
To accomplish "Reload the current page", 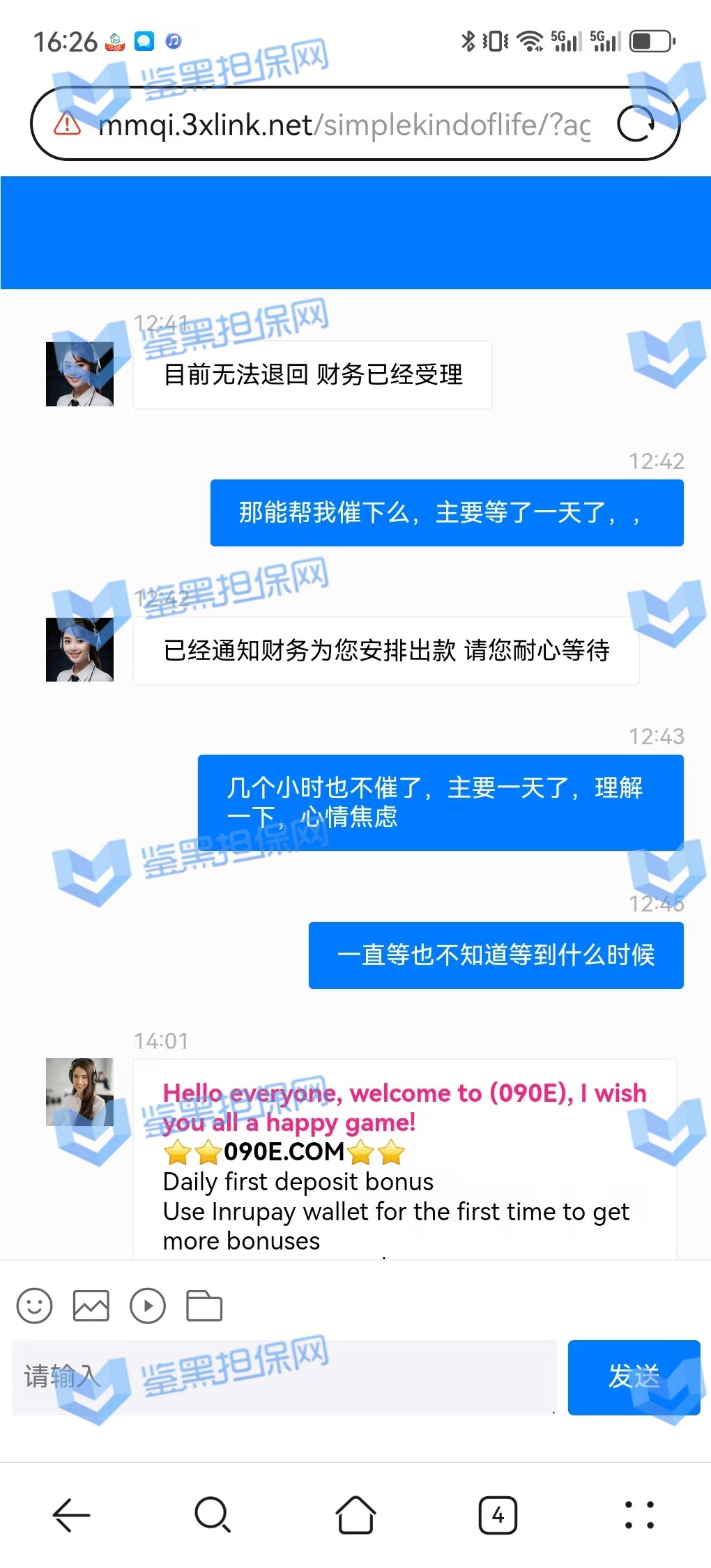I will tap(636, 124).
